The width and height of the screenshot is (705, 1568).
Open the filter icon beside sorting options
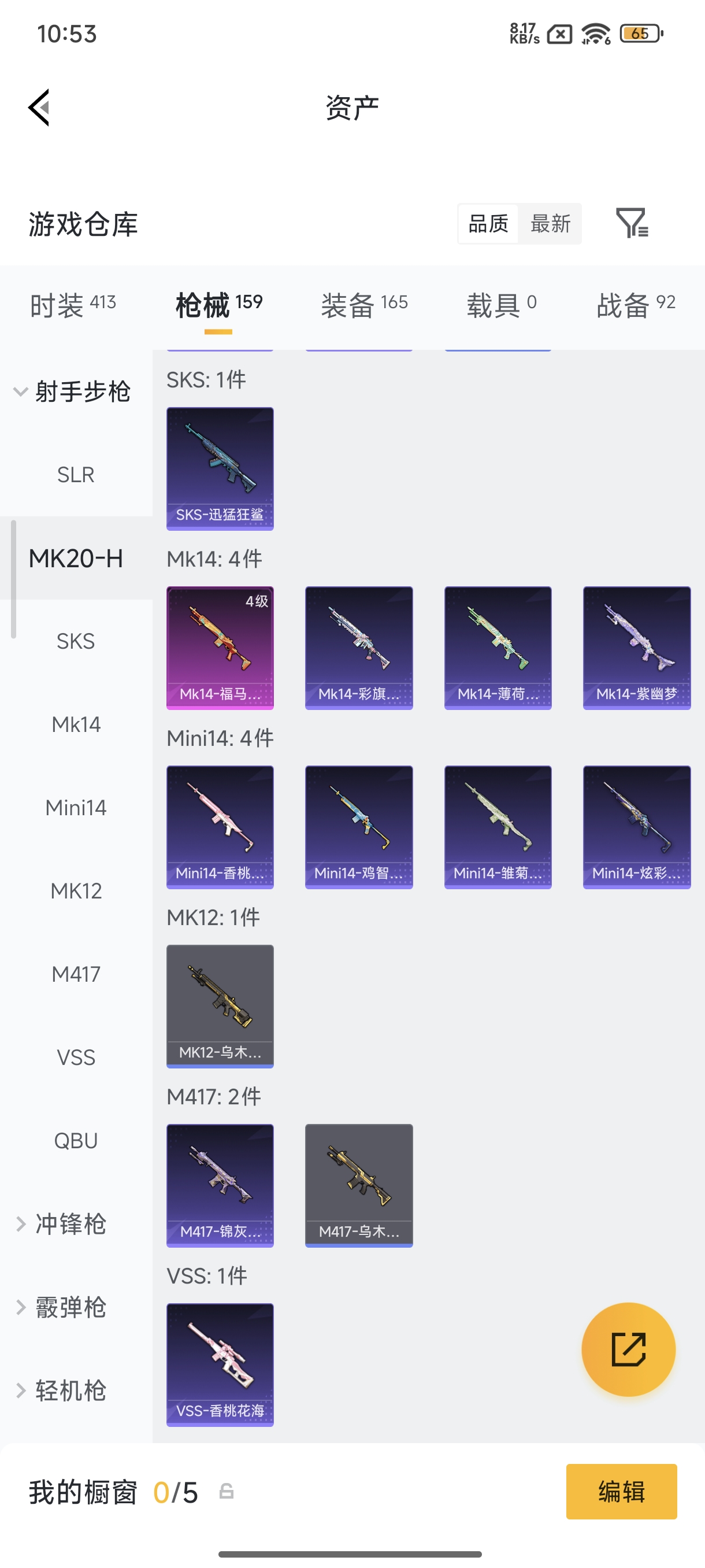pyautogui.click(x=632, y=223)
